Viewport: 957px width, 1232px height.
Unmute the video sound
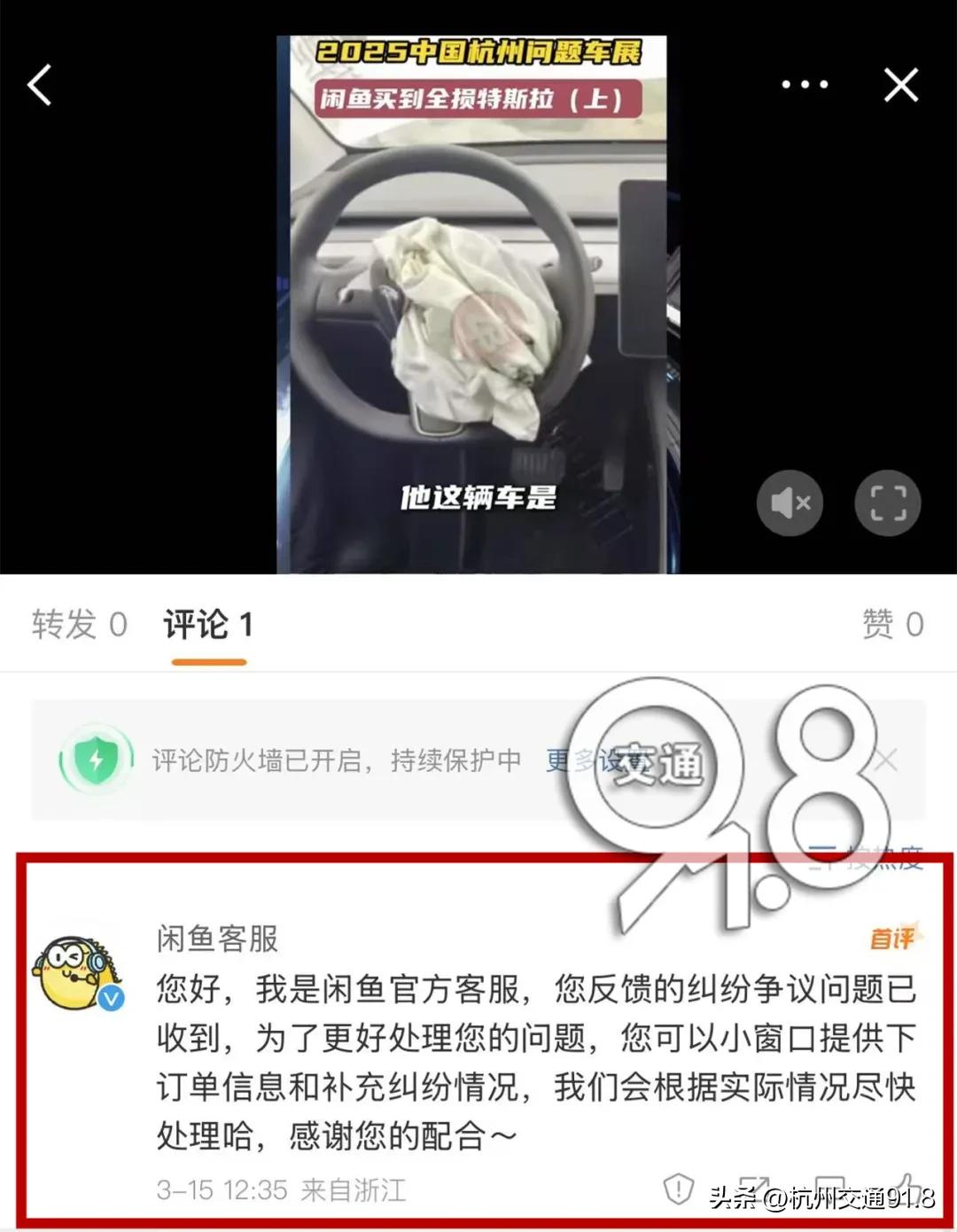pos(790,503)
